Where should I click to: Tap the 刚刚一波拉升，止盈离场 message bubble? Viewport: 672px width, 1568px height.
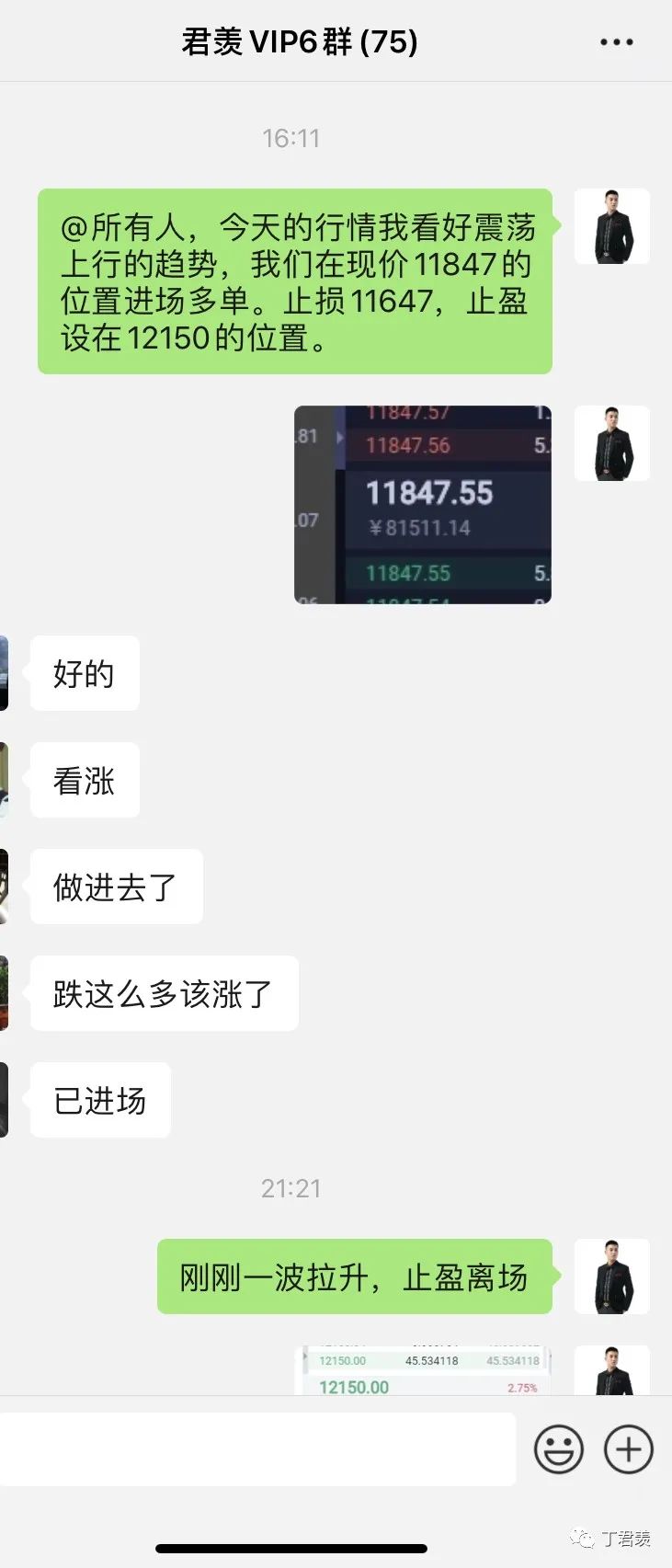[x=356, y=1276]
